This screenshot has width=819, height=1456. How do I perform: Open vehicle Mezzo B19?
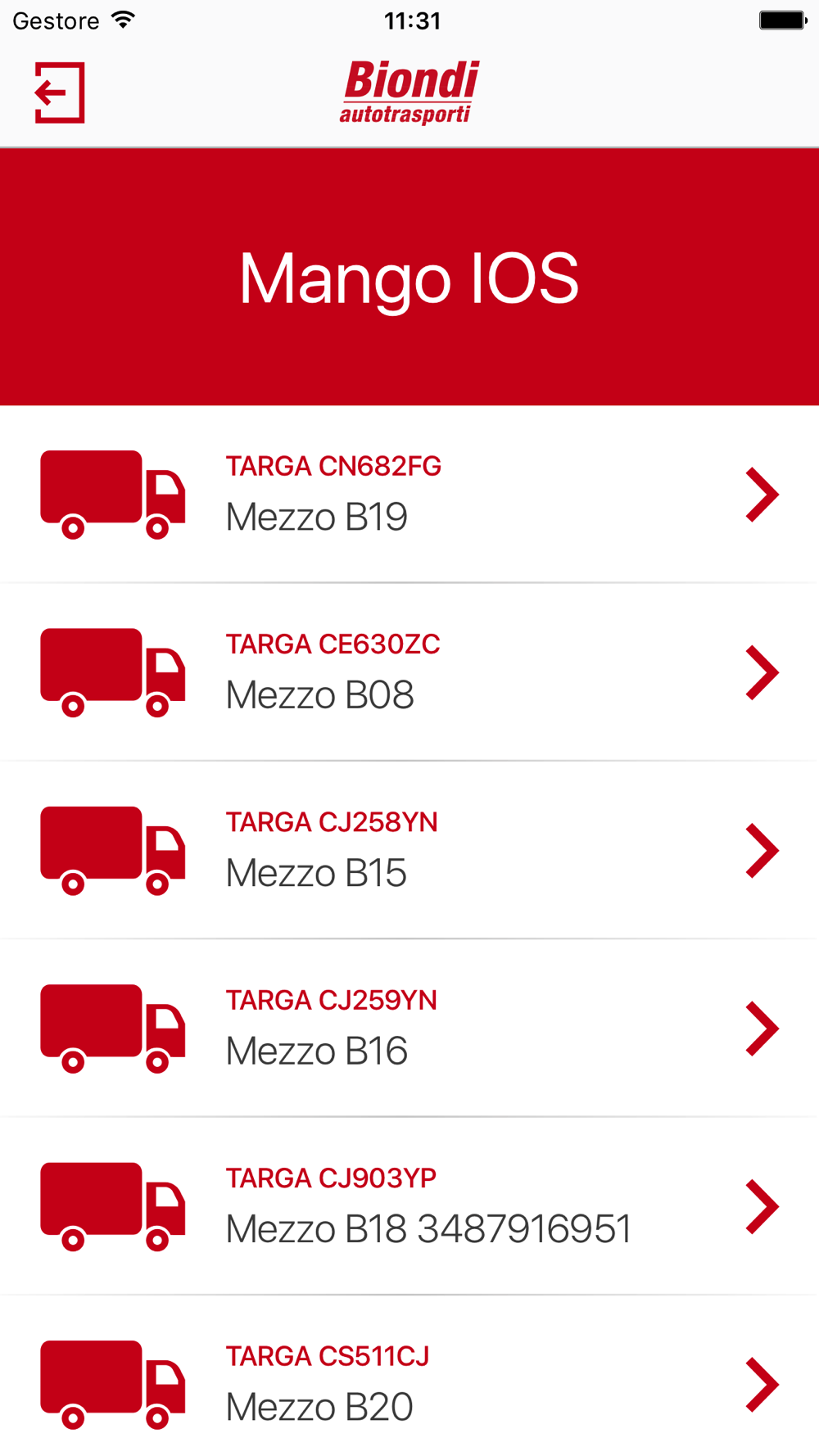pos(409,495)
